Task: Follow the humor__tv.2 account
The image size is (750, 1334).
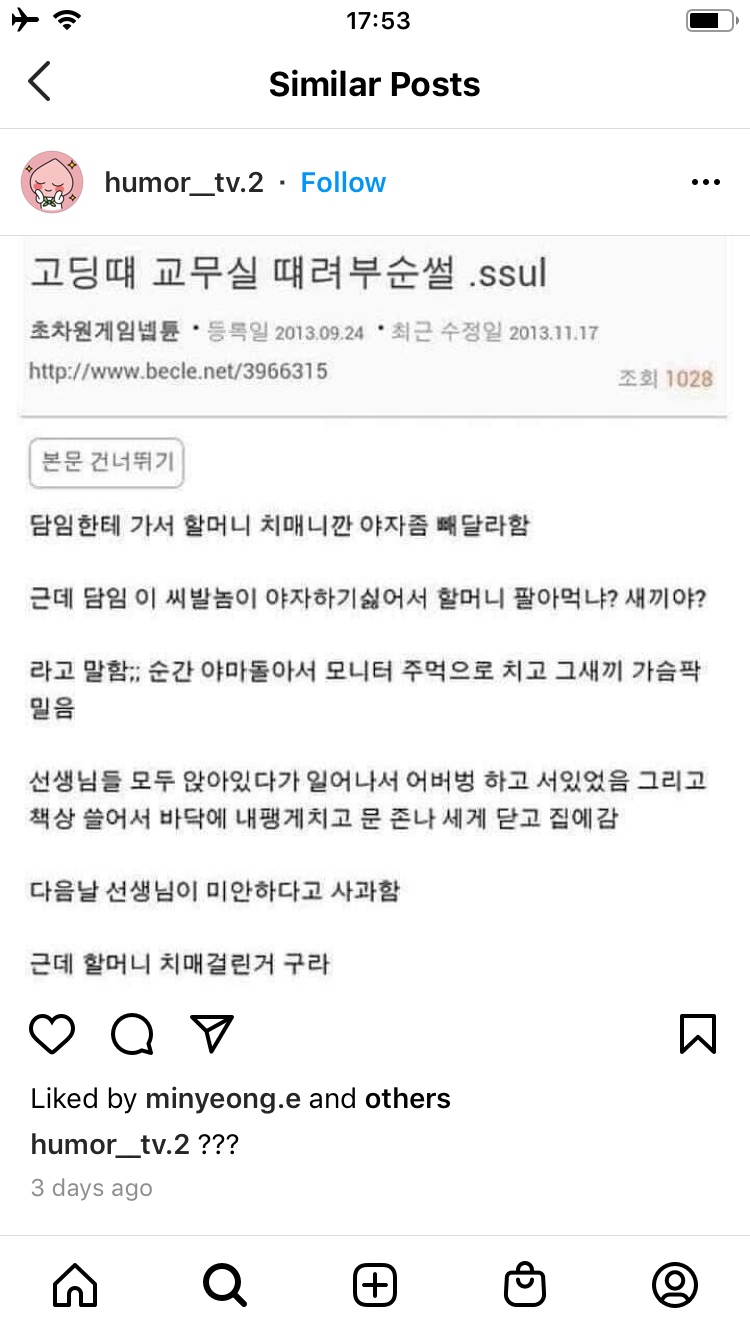Action: (x=343, y=182)
